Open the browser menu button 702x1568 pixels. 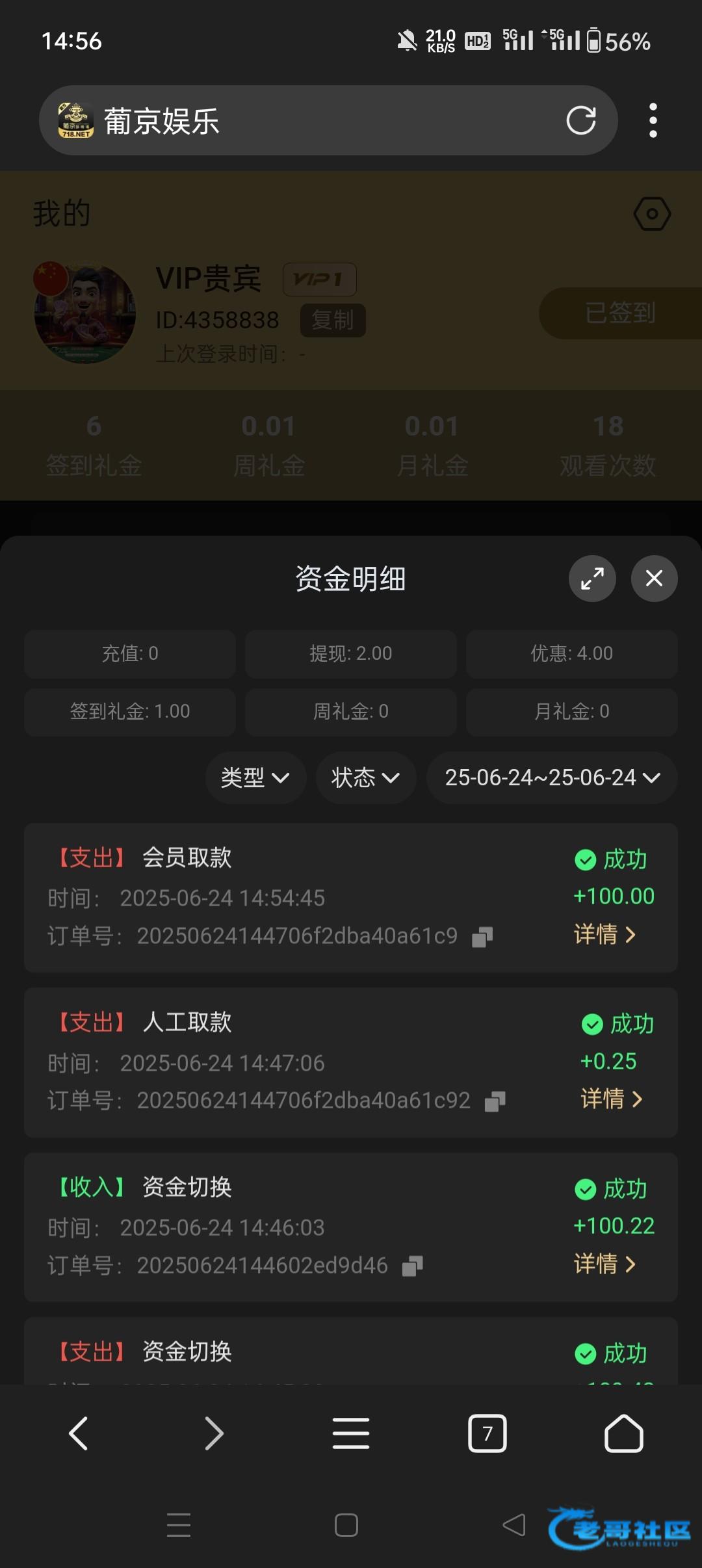click(x=351, y=1433)
